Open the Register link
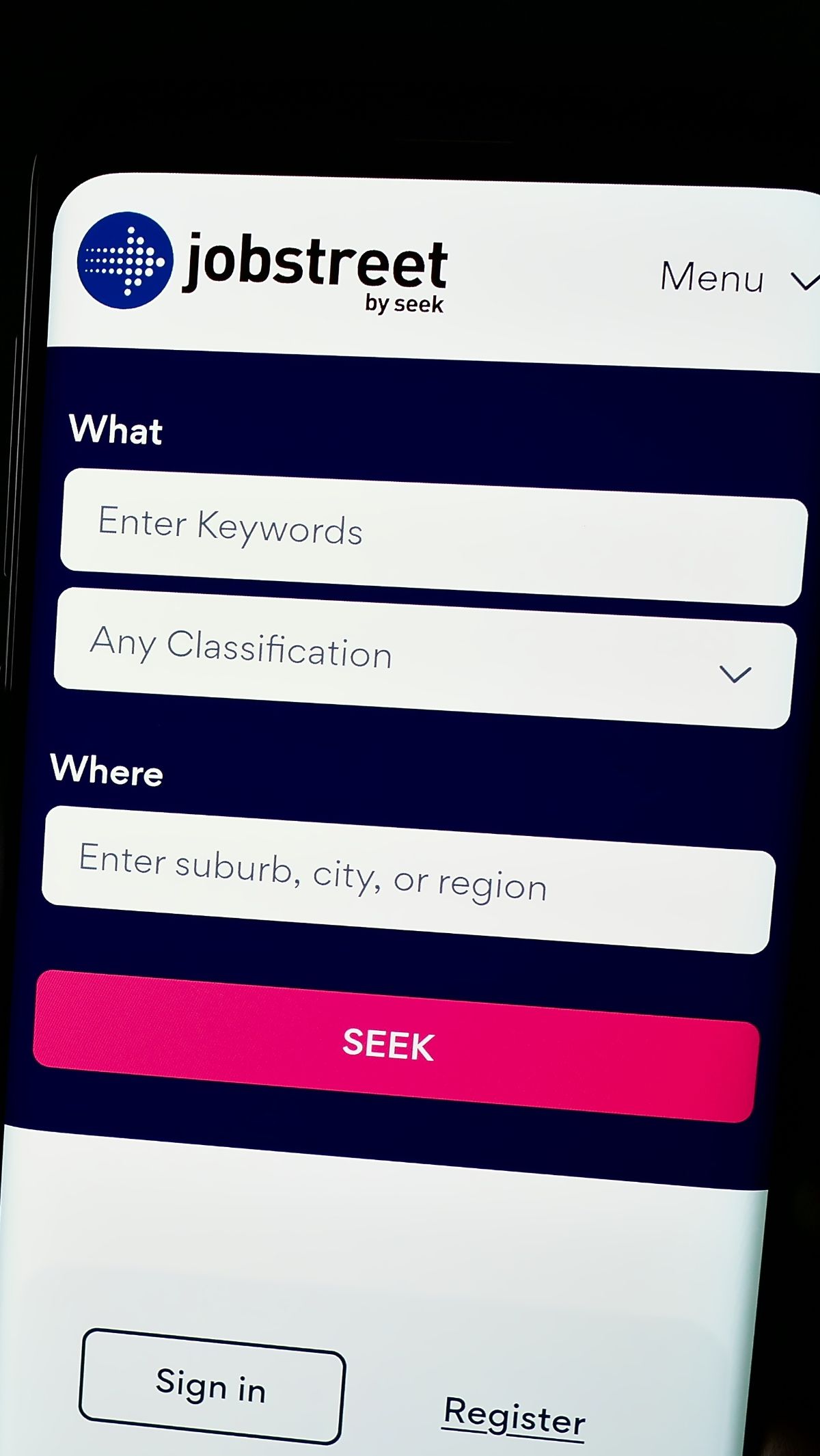The height and width of the screenshot is (1456, 820). point(514,1416)
